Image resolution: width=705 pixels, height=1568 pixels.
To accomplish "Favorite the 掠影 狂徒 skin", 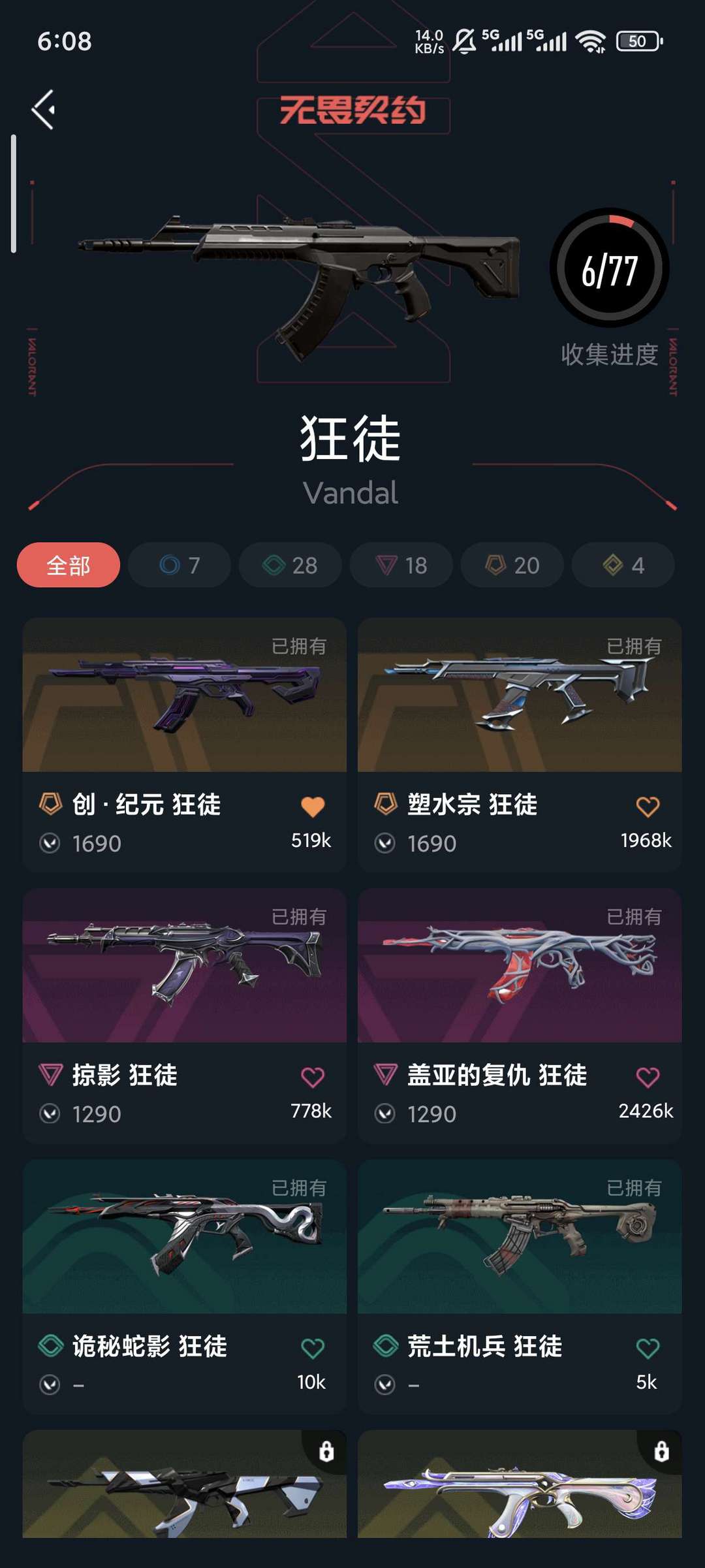I will 314,1074.
